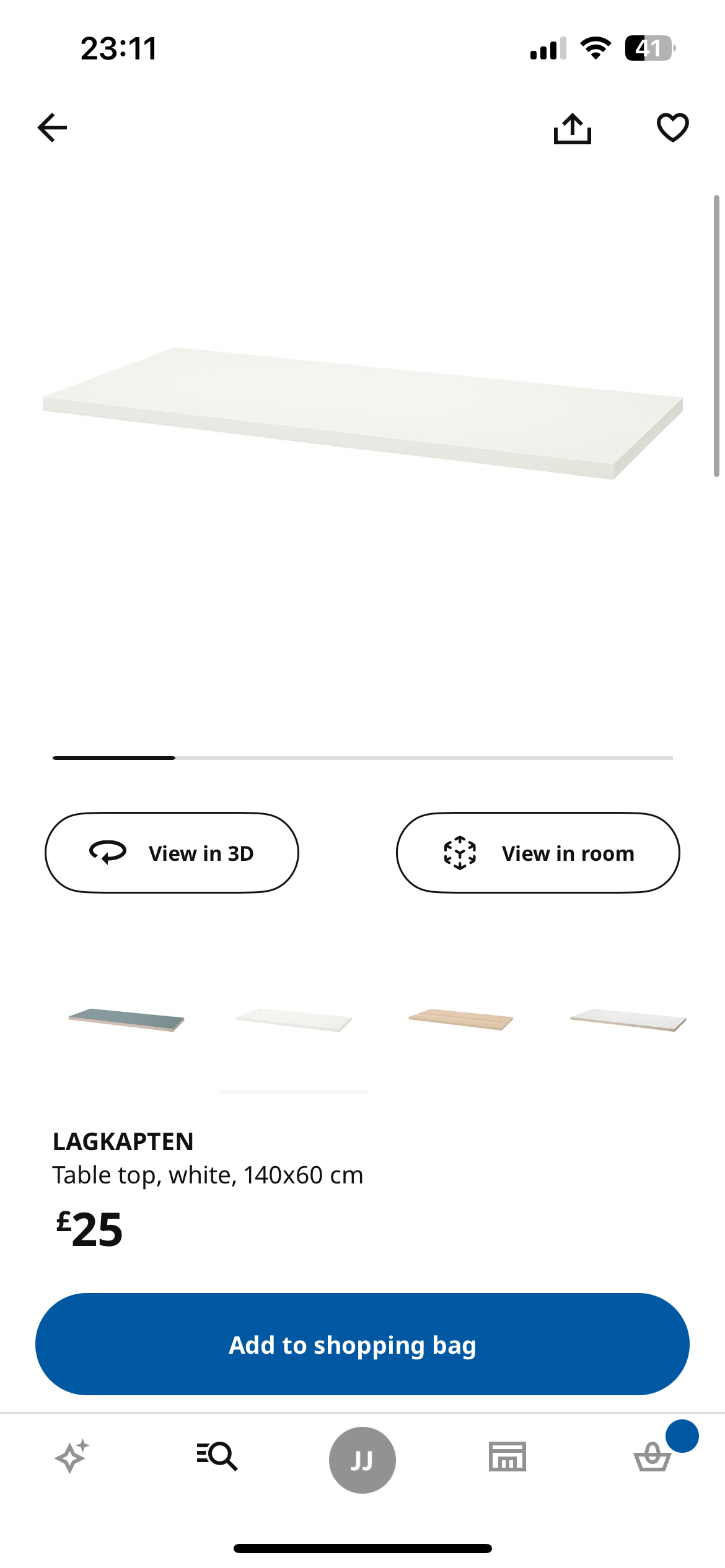The width and height of the screenshot is (725, 1568).
Task: Select the white table top variant
Action: (x=294, y=1019)
